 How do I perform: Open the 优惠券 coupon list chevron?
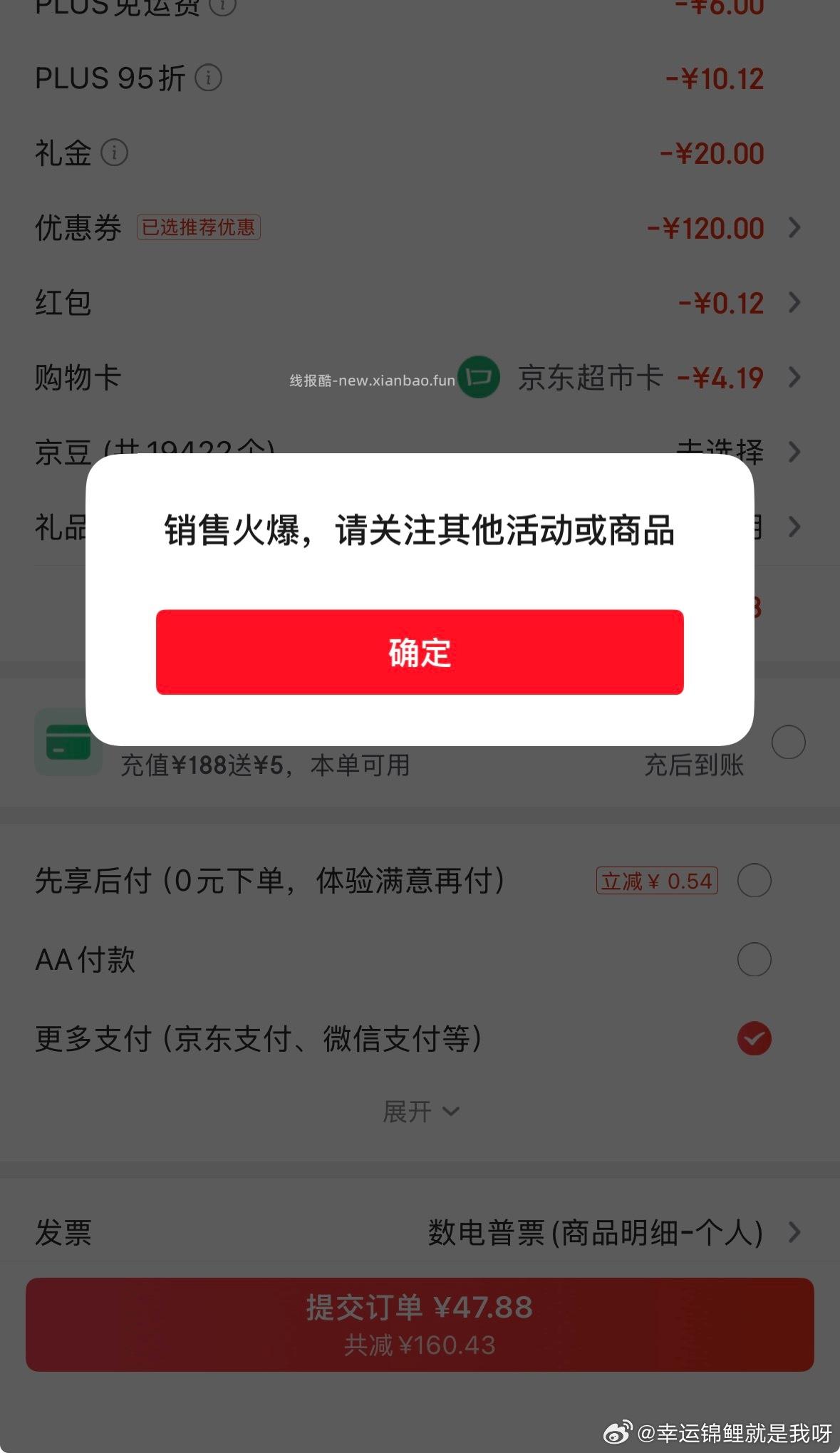(x=793, y=227)
